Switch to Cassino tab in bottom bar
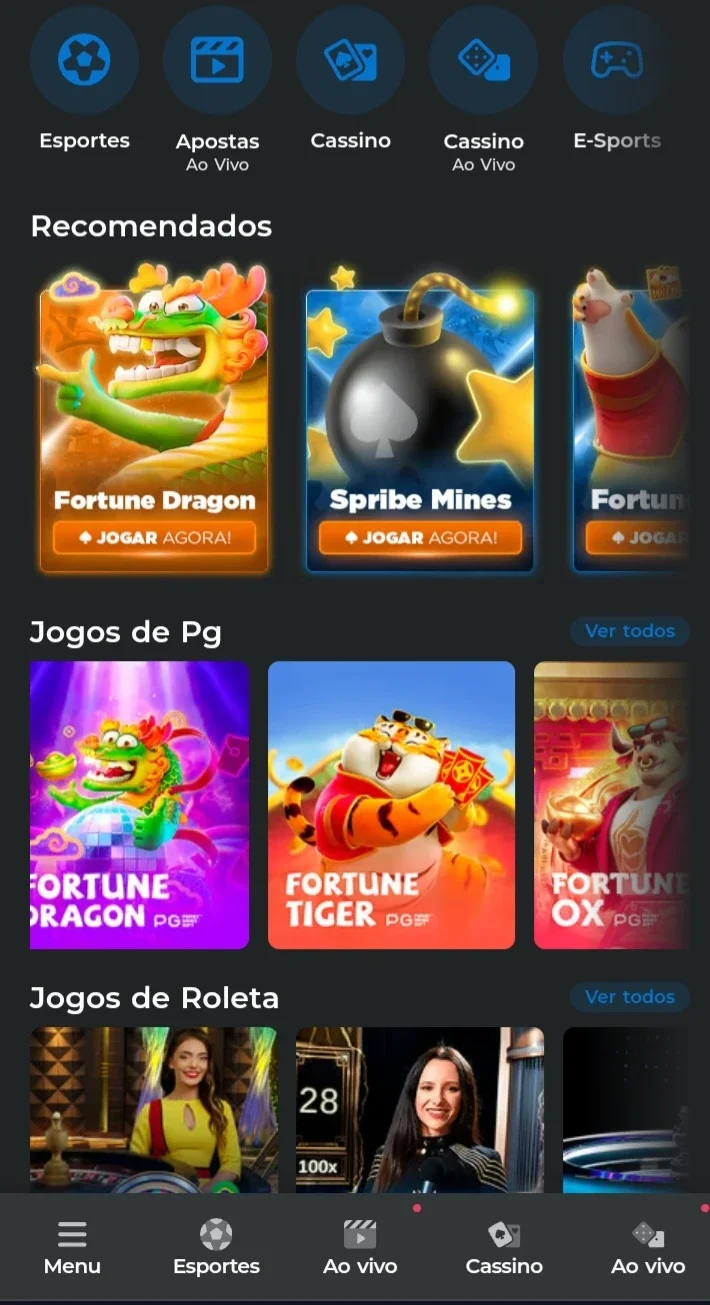710x1305 pixels. pos(504,1248)
